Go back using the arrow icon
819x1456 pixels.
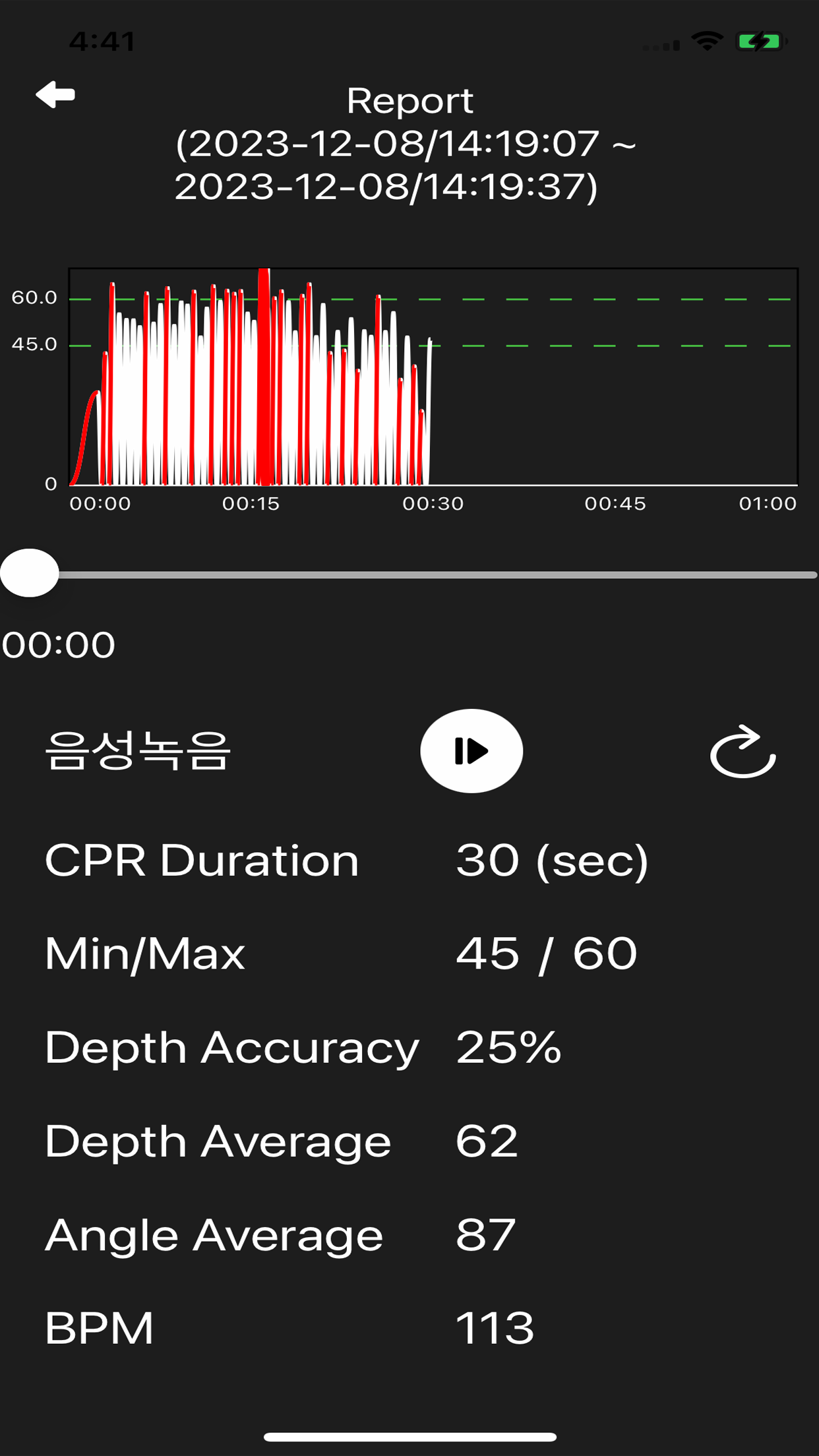[55, 95]
